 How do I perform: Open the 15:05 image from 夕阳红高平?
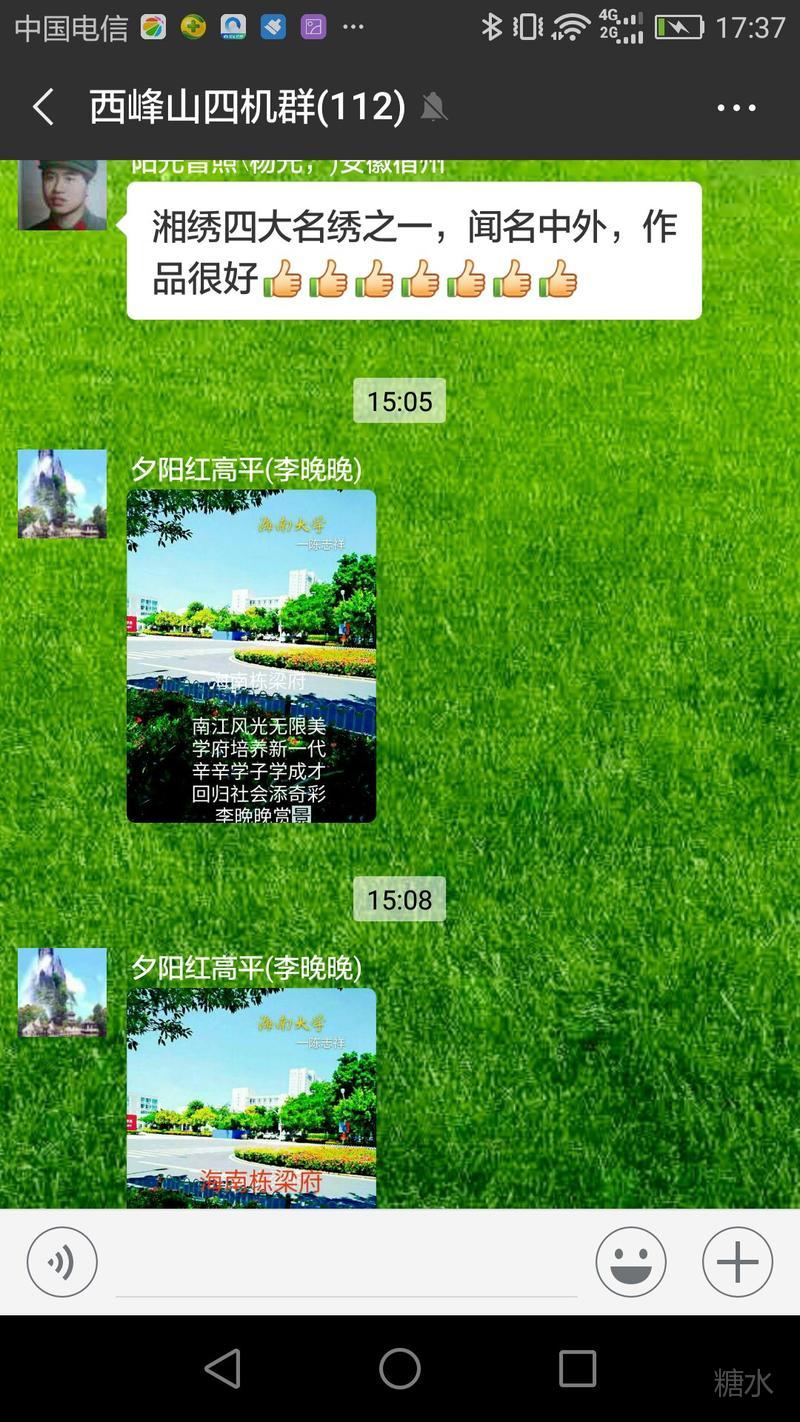[251, 656]
